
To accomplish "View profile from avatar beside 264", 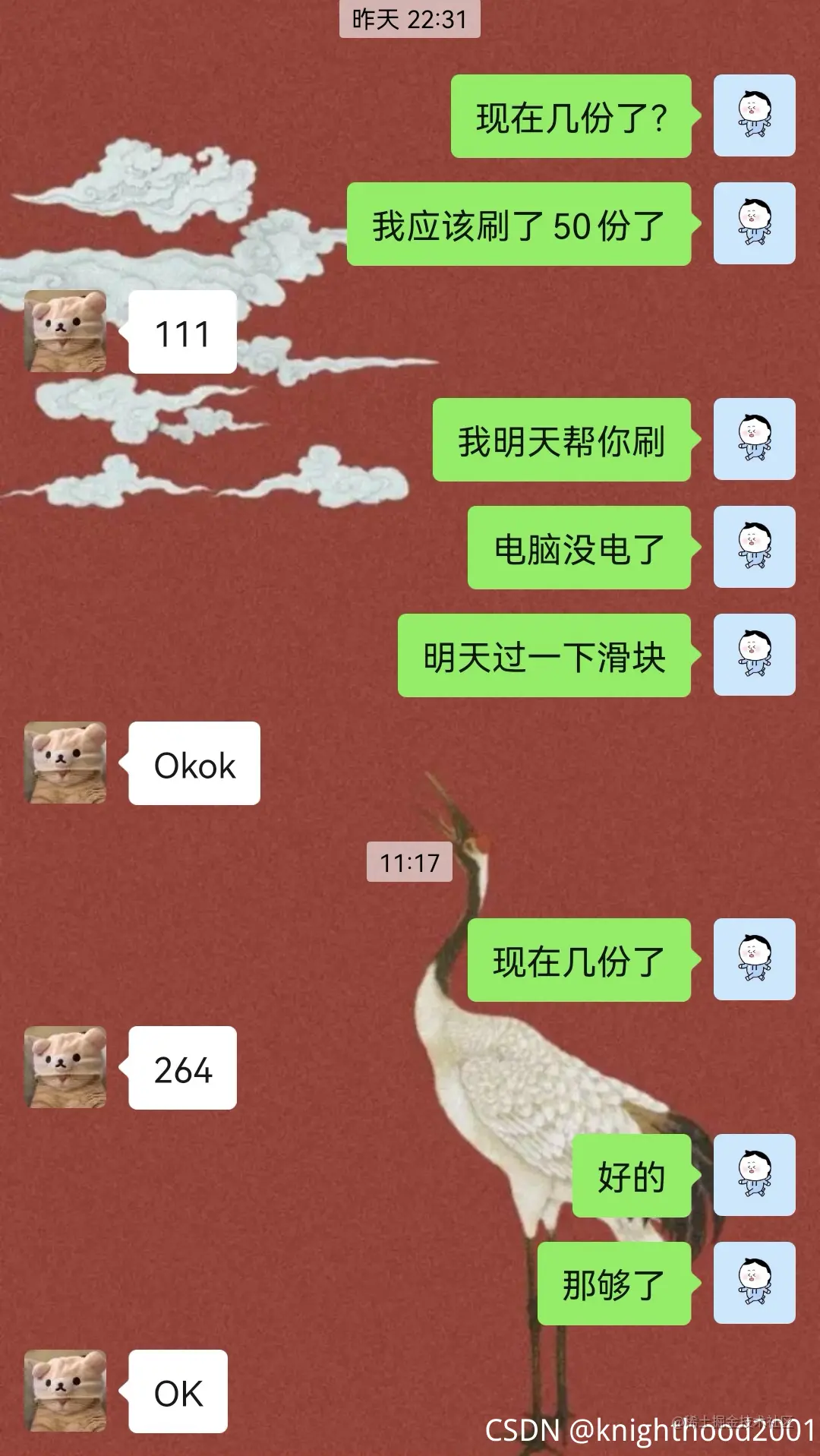I will tap(65, 1067).
